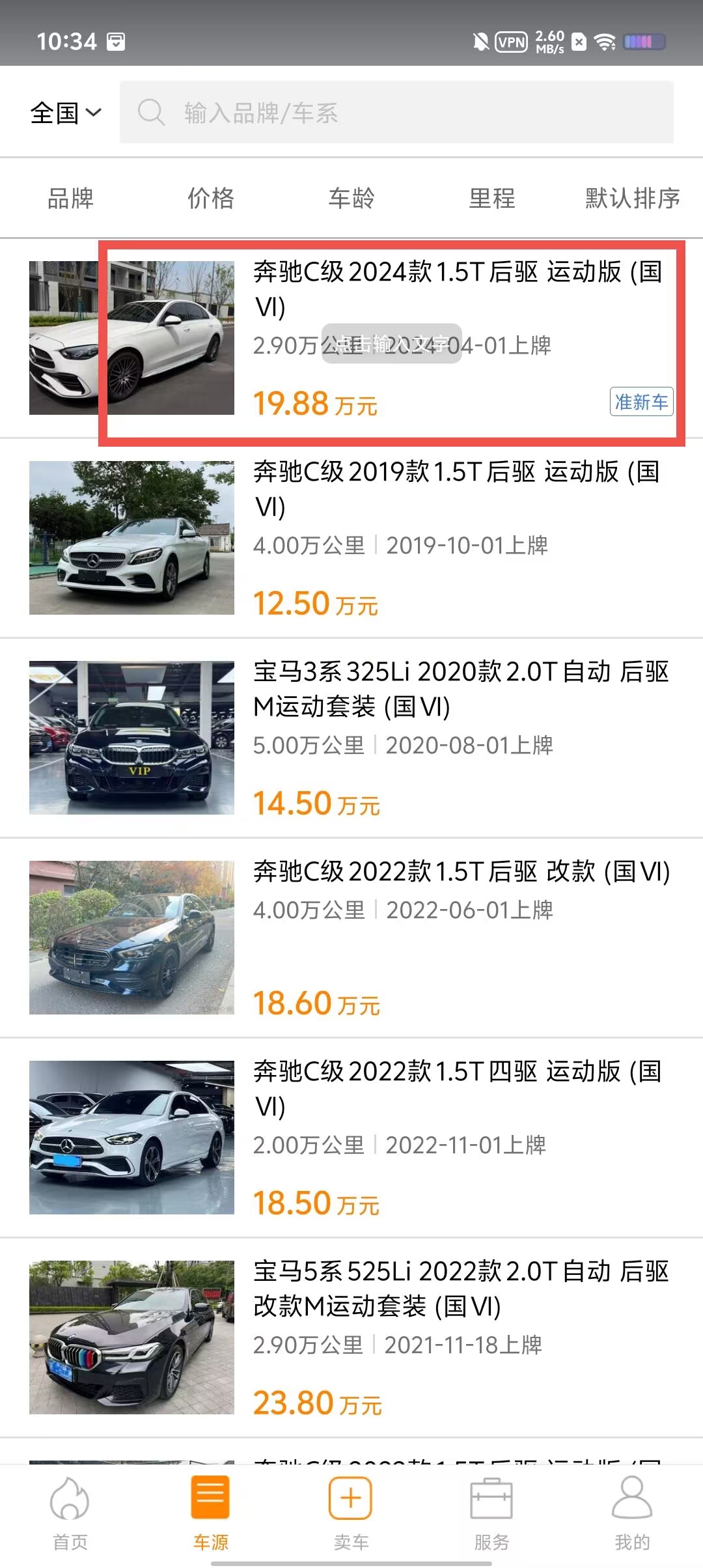Change the 默认排序 sort order
703x1568 pixels.
632,198
